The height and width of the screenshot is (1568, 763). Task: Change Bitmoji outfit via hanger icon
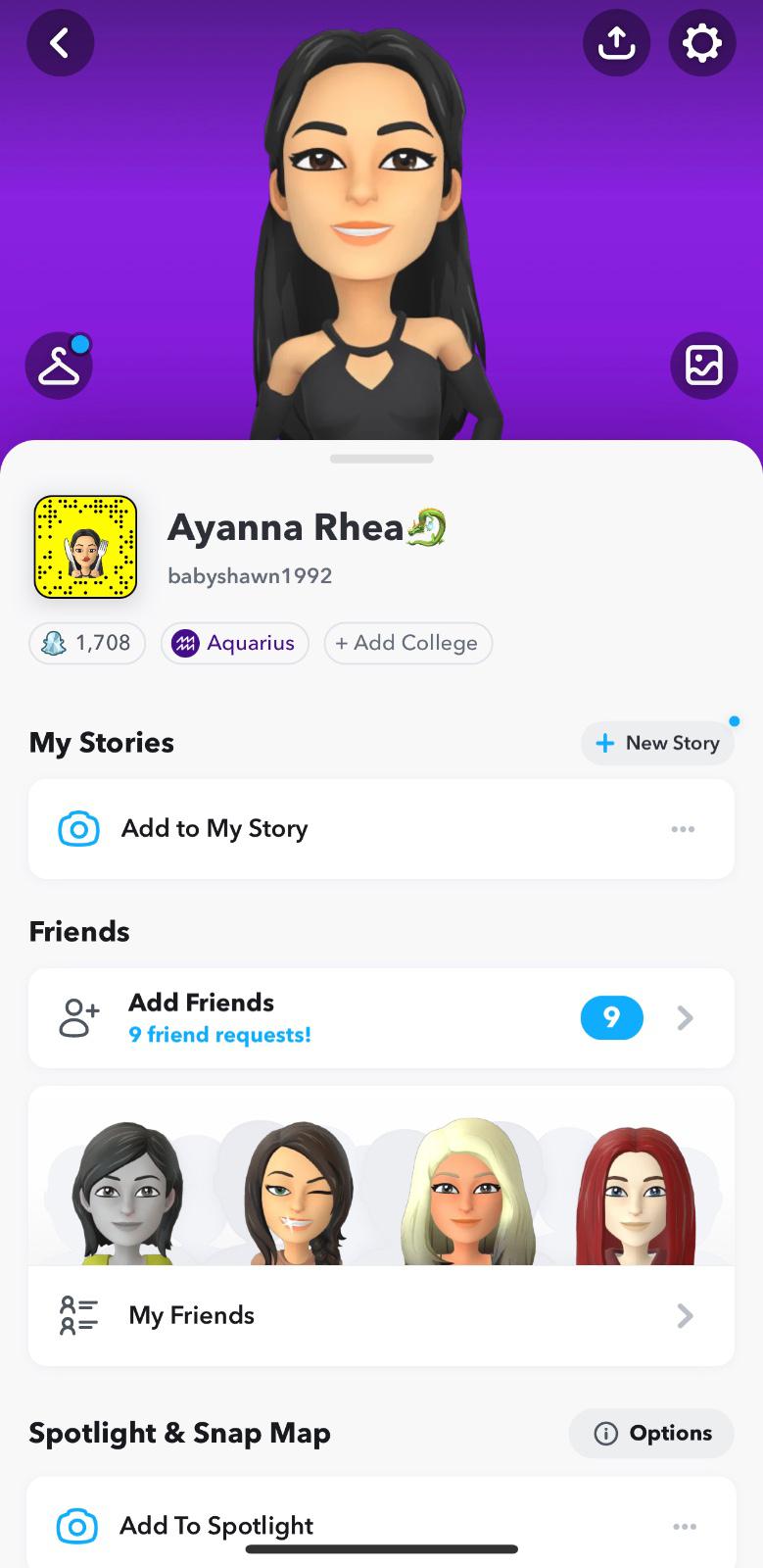[59, 366]
